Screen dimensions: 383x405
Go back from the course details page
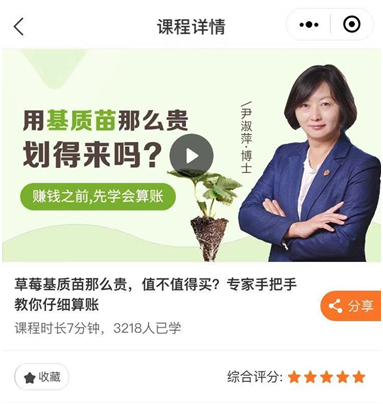point(19,26)
